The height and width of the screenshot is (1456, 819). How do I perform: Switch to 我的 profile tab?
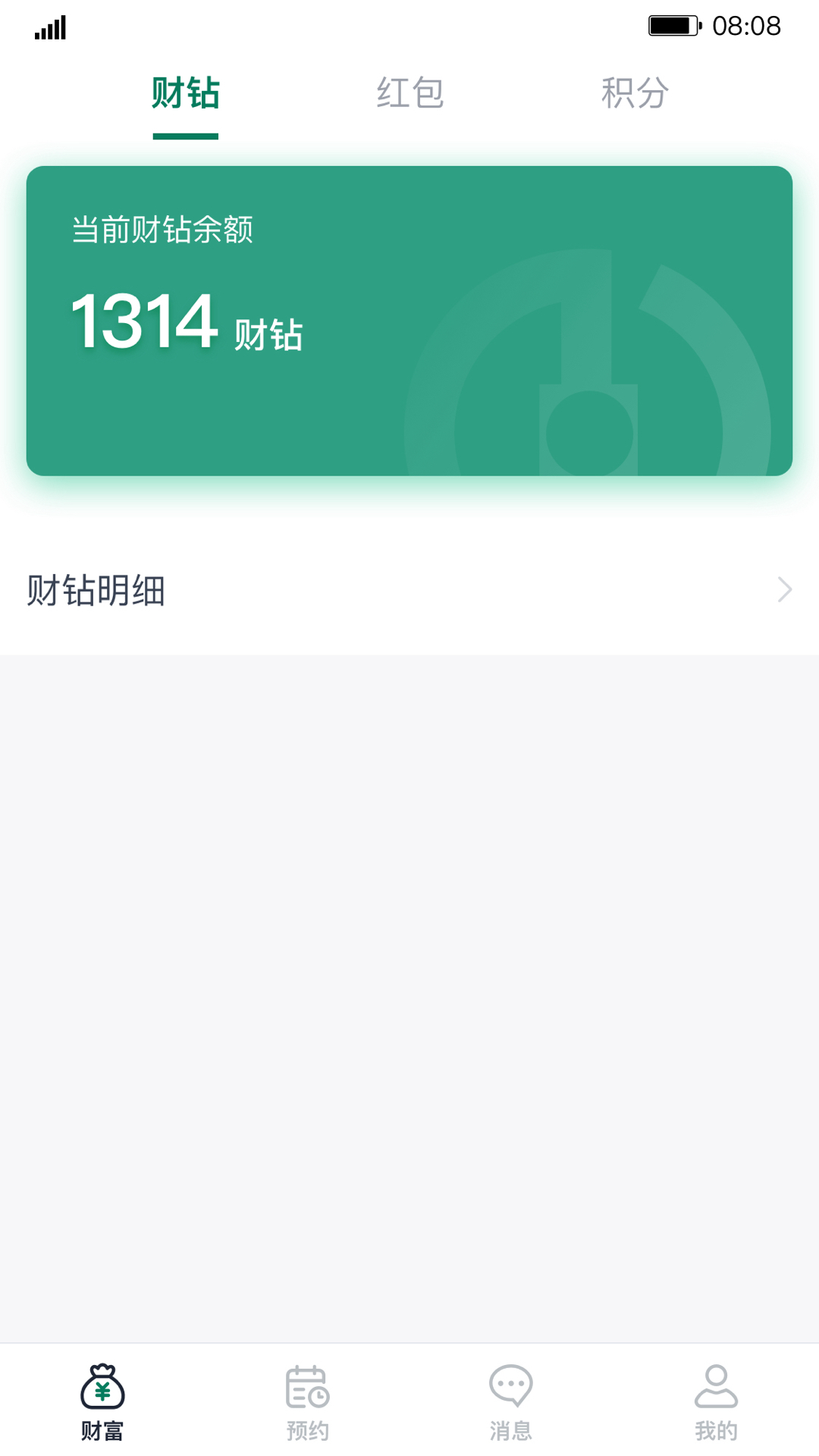(716, 1401)
